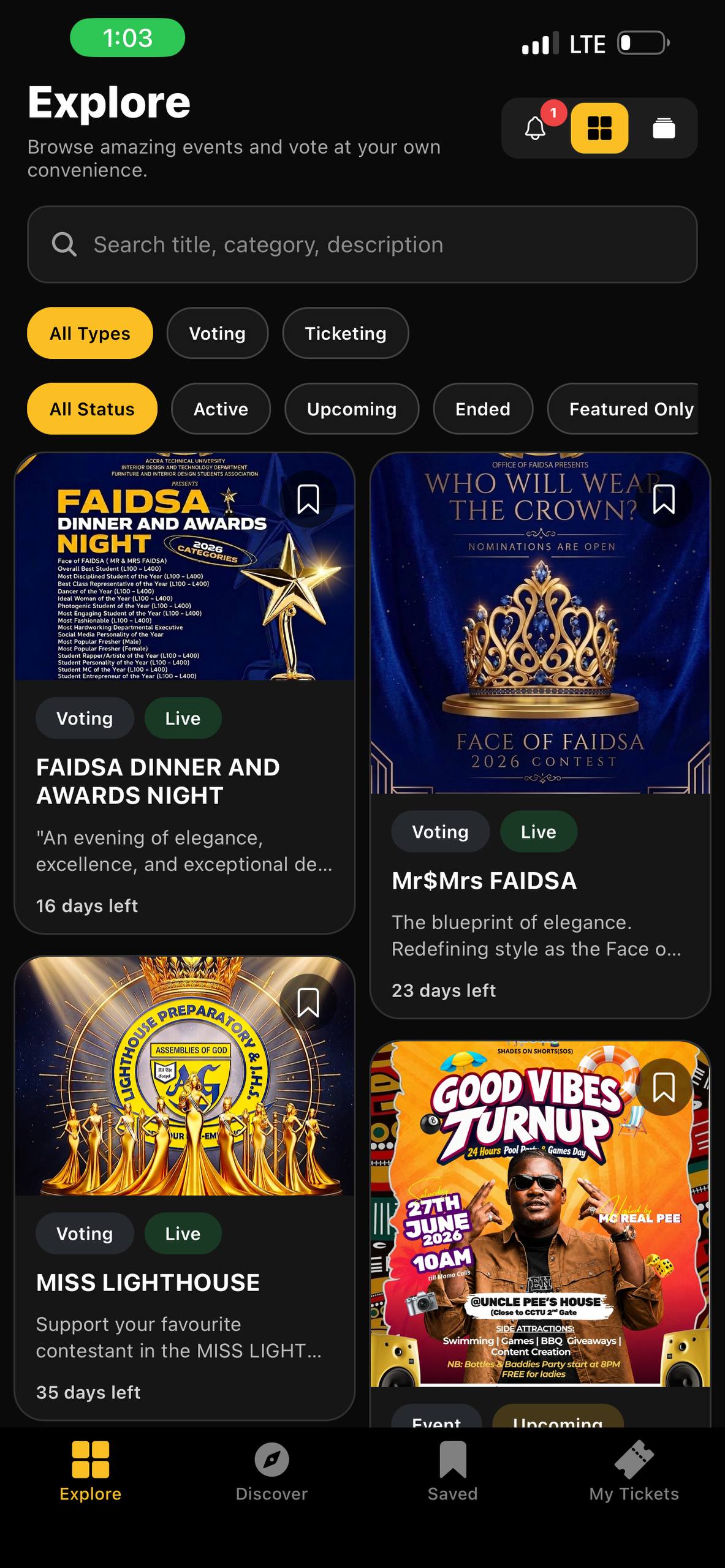Viewport: 725px width, 1568px height.
Task: Show Upcoming events
Action: pos(352,409)
